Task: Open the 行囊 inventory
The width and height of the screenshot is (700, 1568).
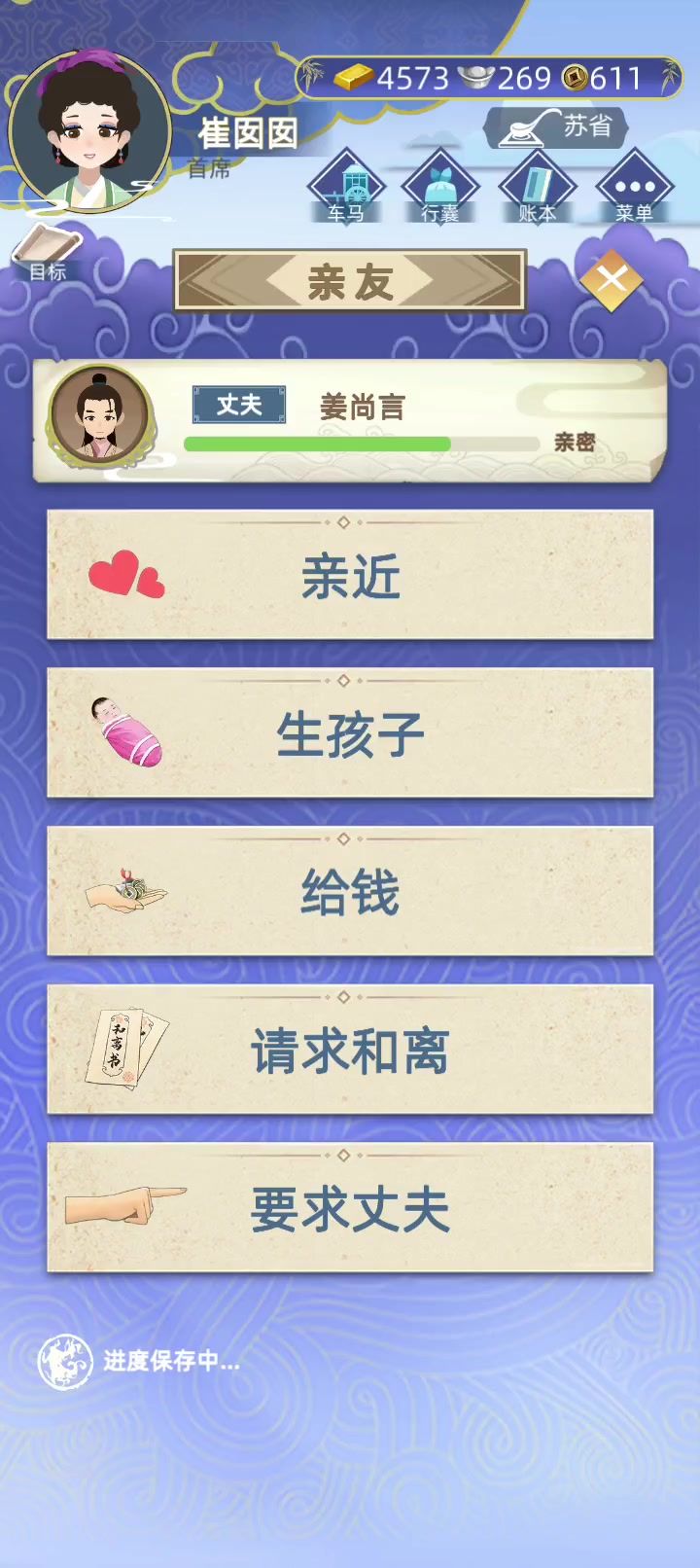Action: (x=440, y=188)
